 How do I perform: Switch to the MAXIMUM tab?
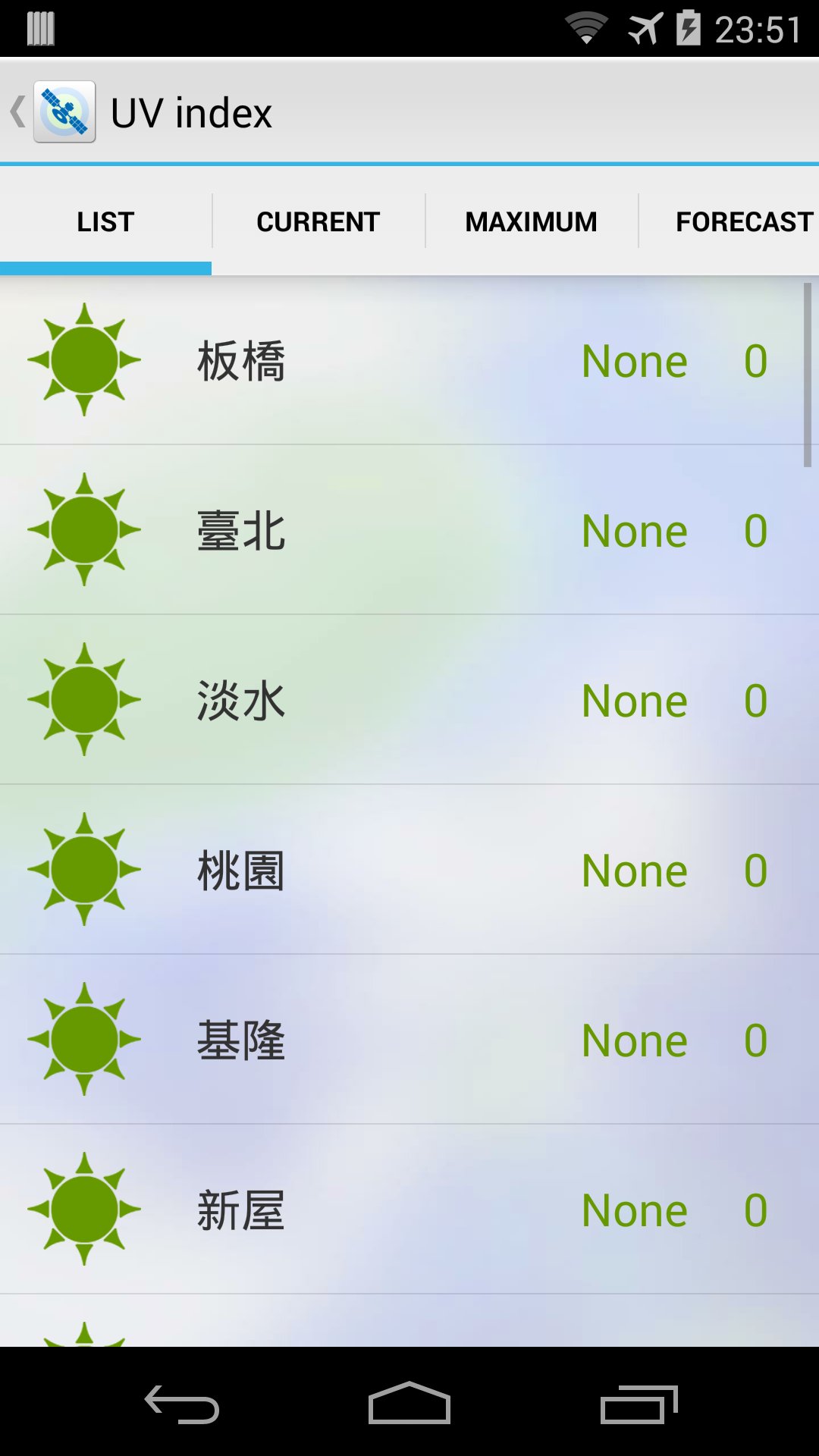tap(531, 221)
